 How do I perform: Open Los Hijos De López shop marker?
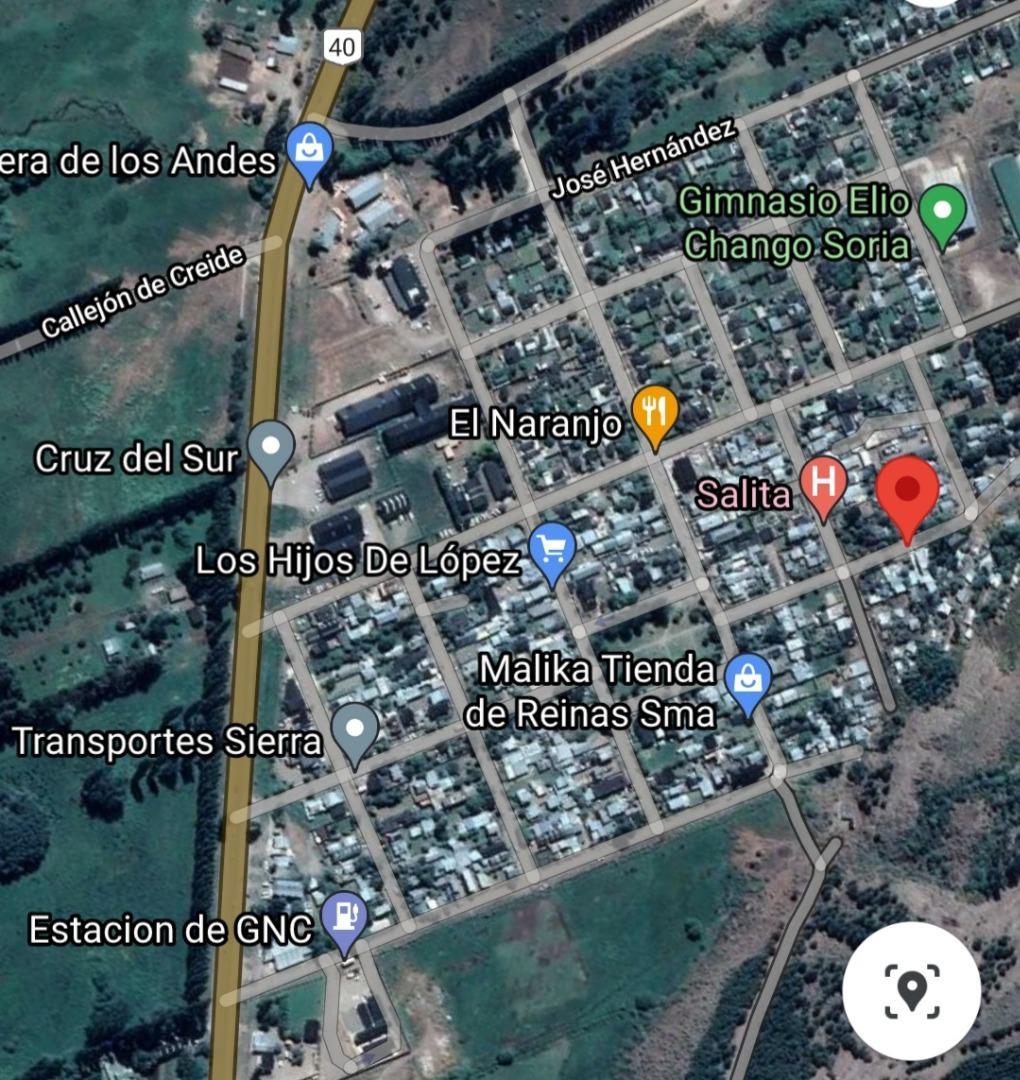coord(552,550)
